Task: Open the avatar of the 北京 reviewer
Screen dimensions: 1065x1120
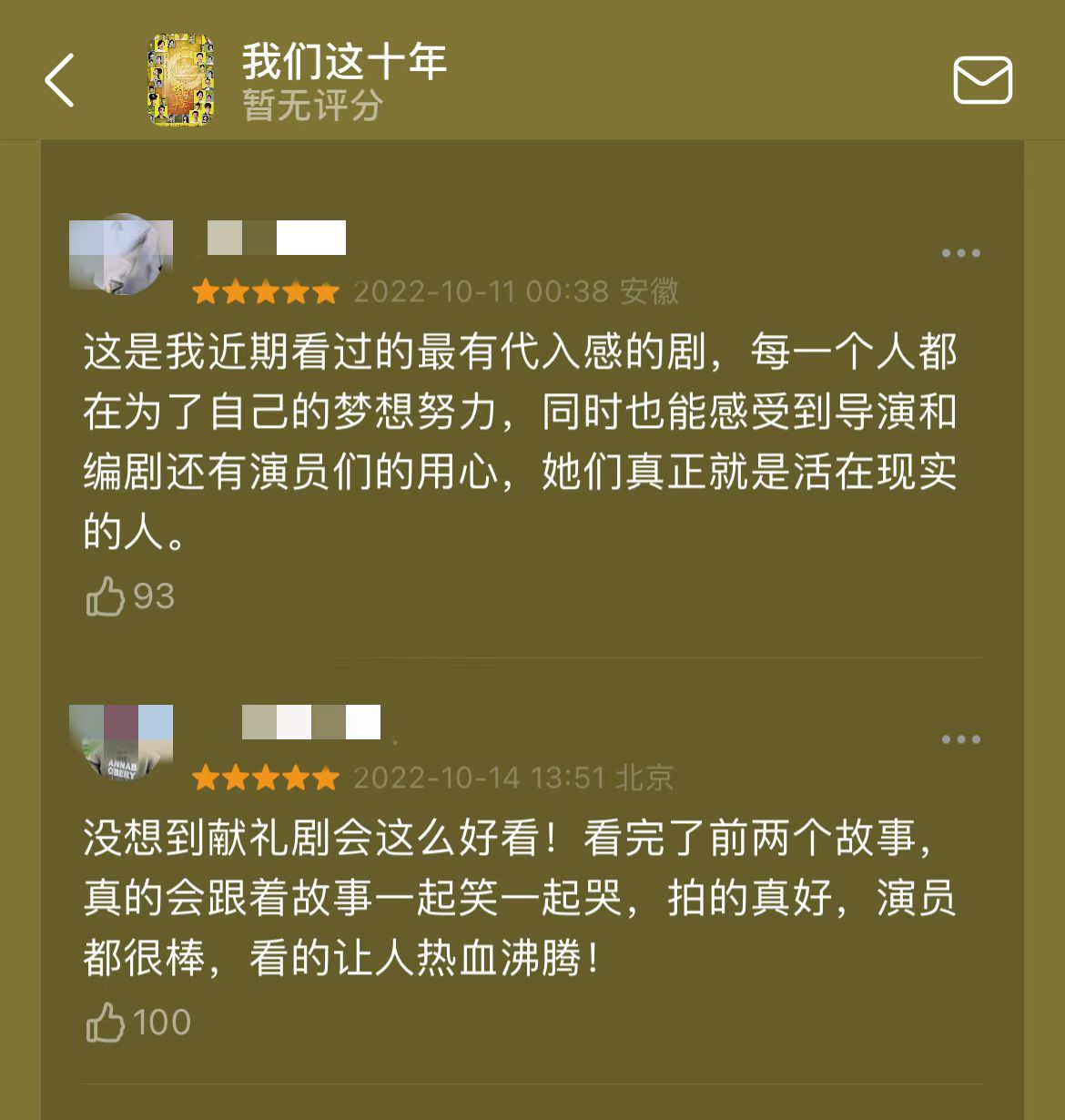Action: pyautogui.click(x=121, y=741)
